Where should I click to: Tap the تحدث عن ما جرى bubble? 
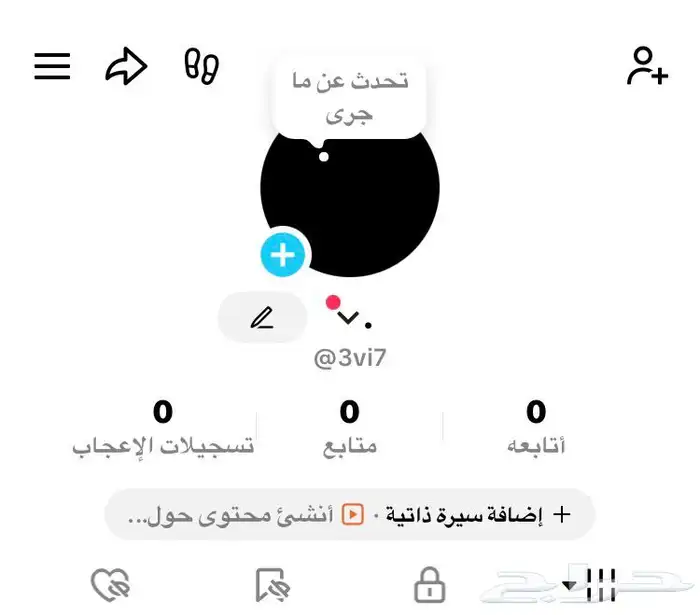[x=349, y=96]
